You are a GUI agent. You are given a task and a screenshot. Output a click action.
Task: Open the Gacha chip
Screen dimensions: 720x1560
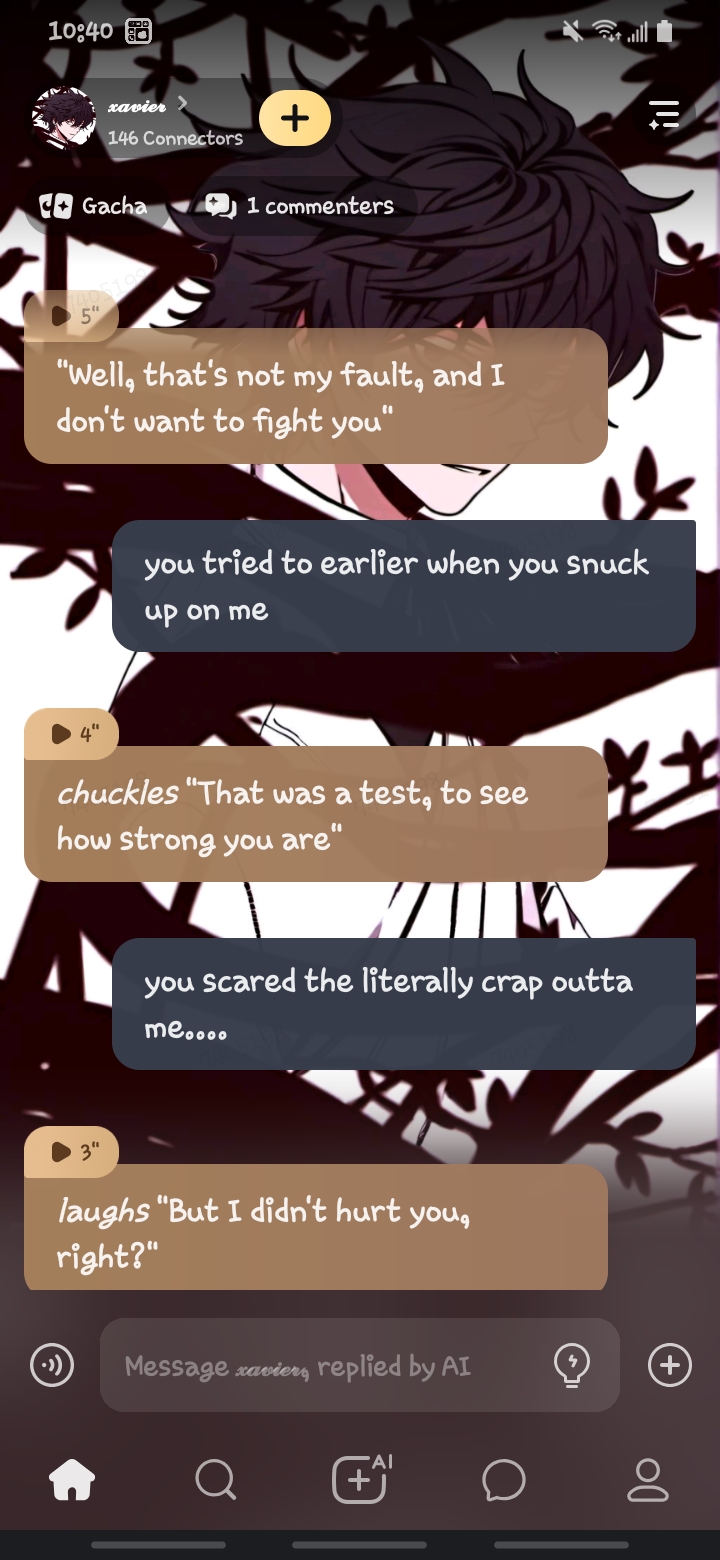pos(94,206)
